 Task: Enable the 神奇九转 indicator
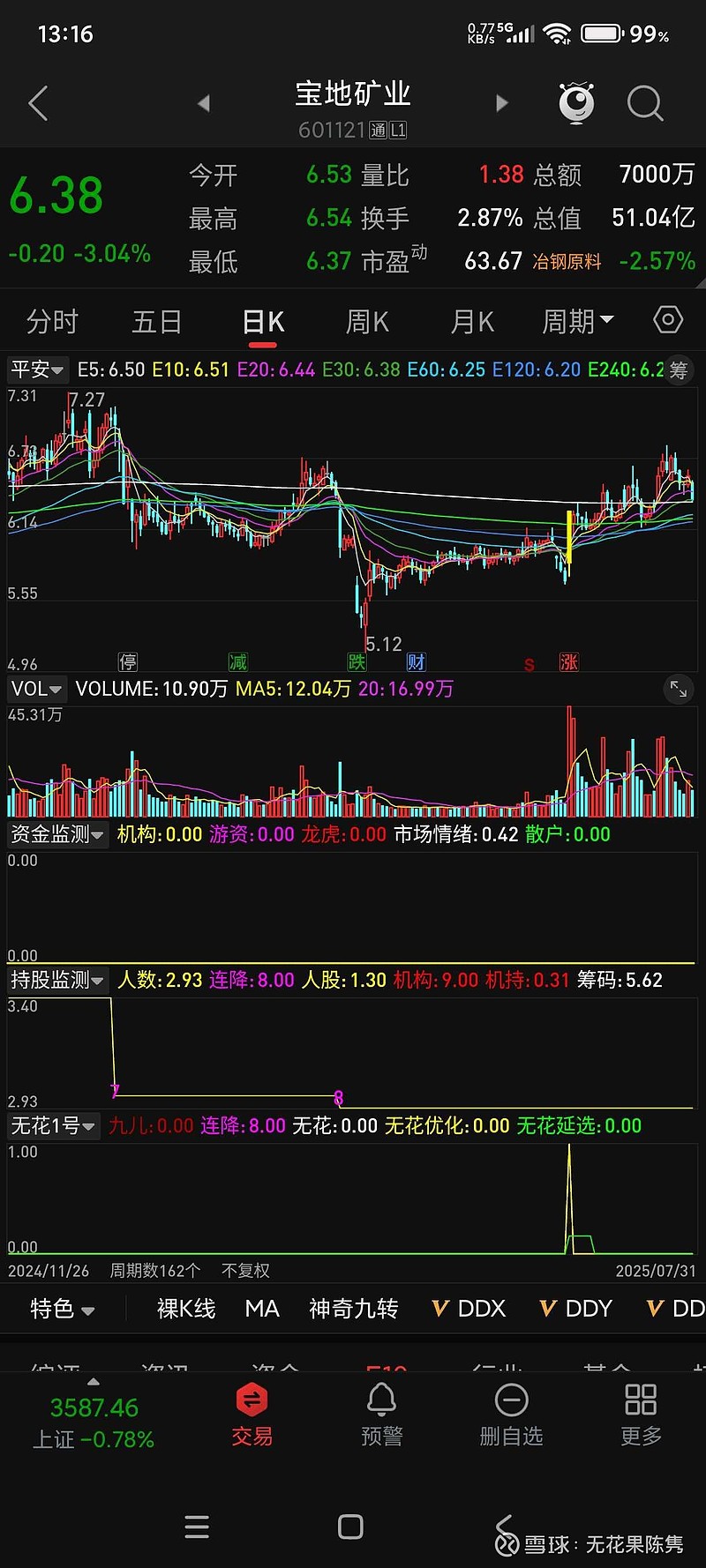pyautogui.click(x=353, y=1309)
